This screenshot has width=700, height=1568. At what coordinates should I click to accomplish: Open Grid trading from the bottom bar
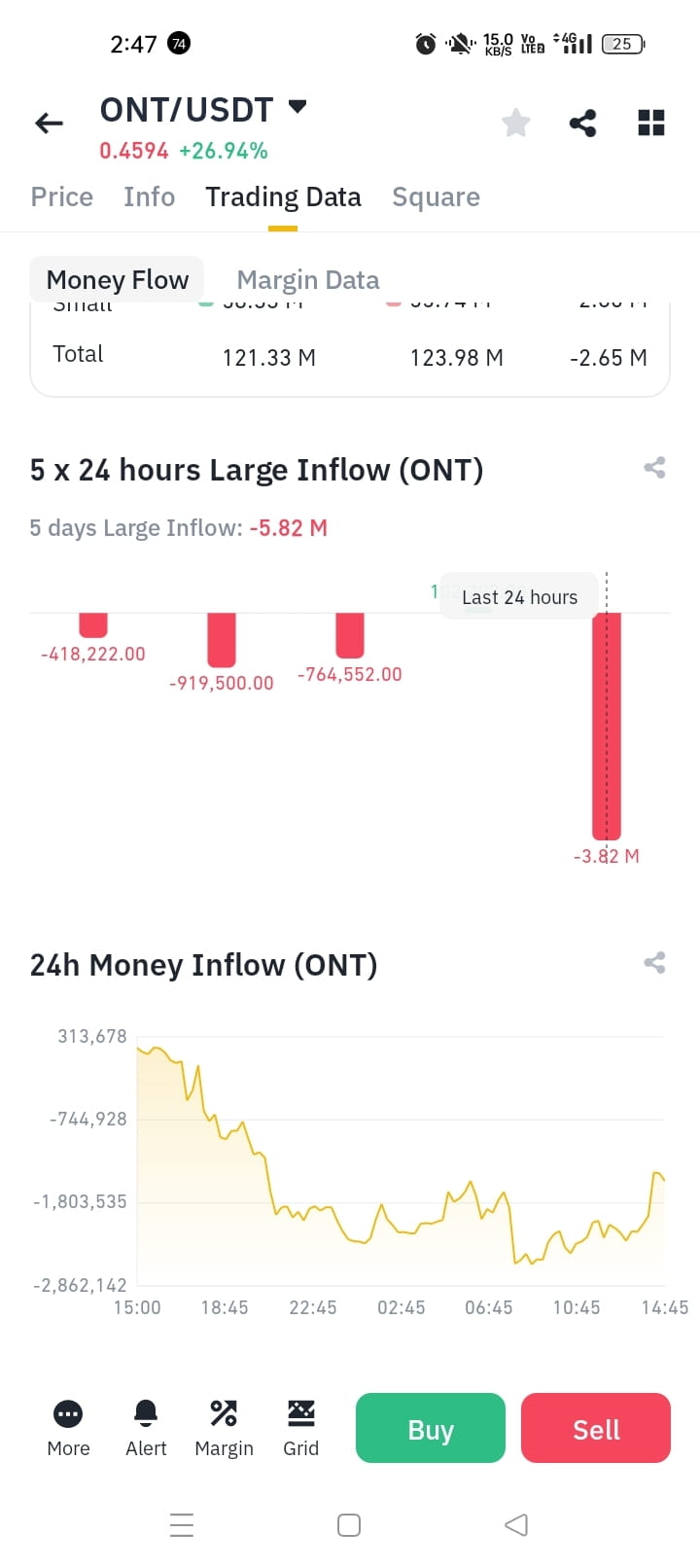(x=300, y=1426)
